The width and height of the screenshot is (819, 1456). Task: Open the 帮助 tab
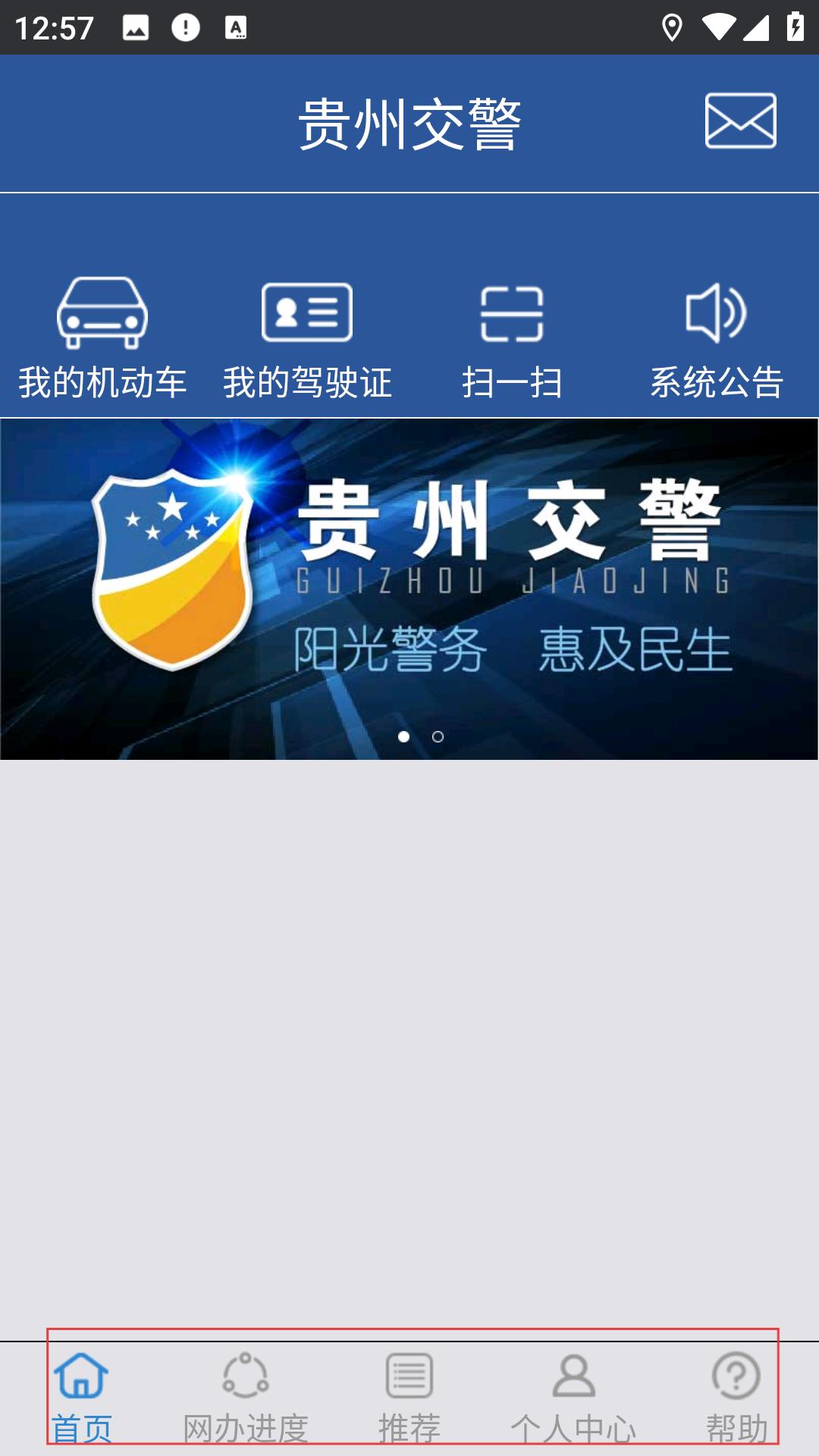[737, 1398]
